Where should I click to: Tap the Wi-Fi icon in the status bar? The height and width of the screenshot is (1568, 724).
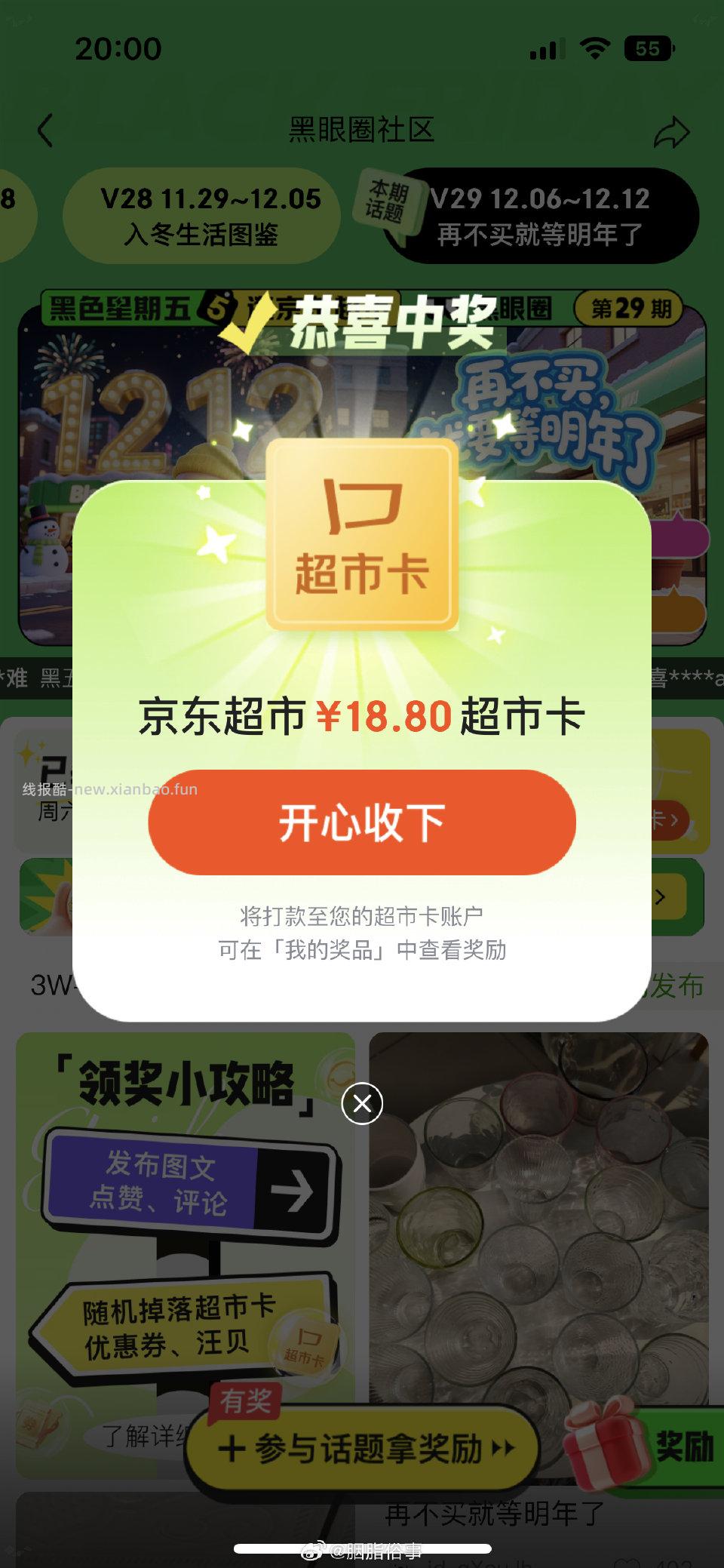click(x=596, y=48)
